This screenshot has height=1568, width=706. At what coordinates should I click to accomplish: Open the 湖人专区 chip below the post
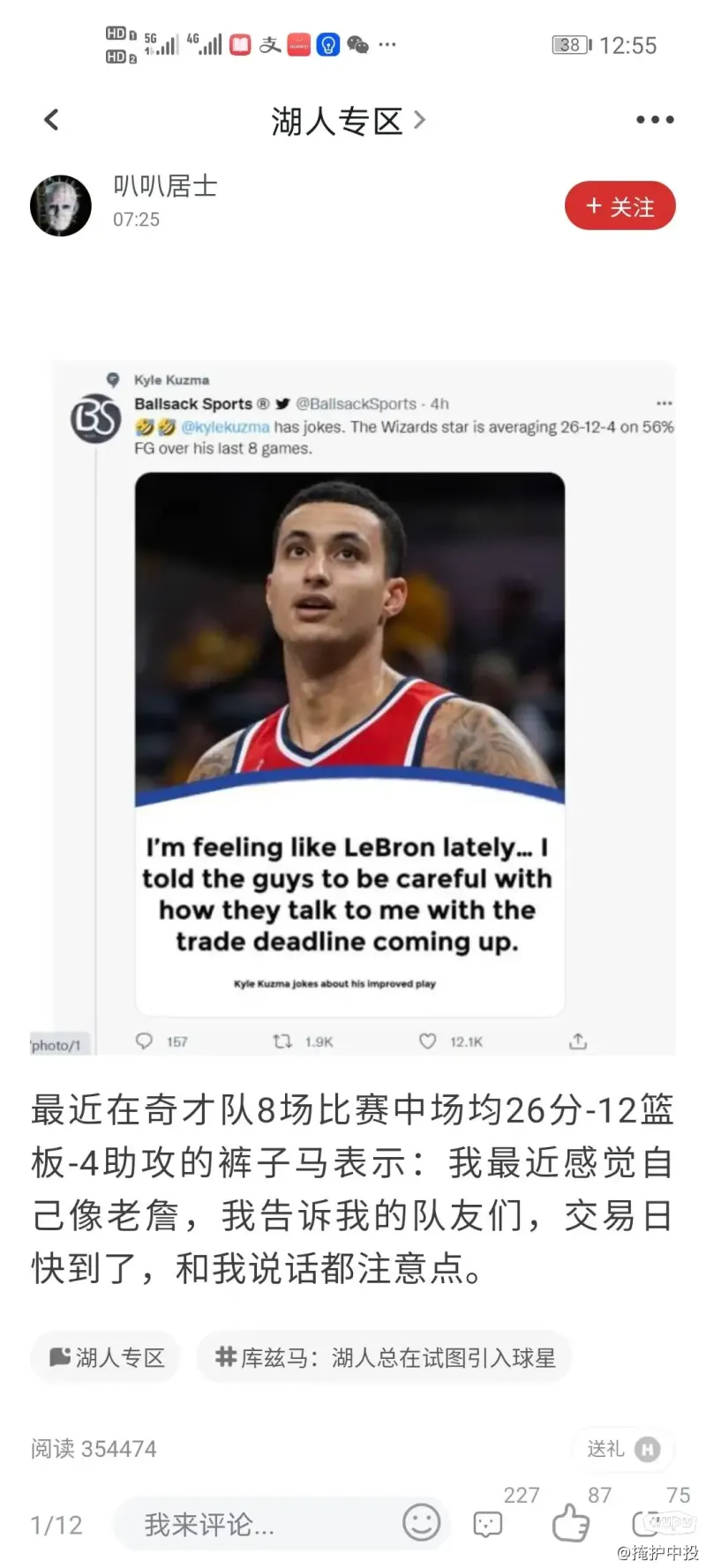[105, 1356]
